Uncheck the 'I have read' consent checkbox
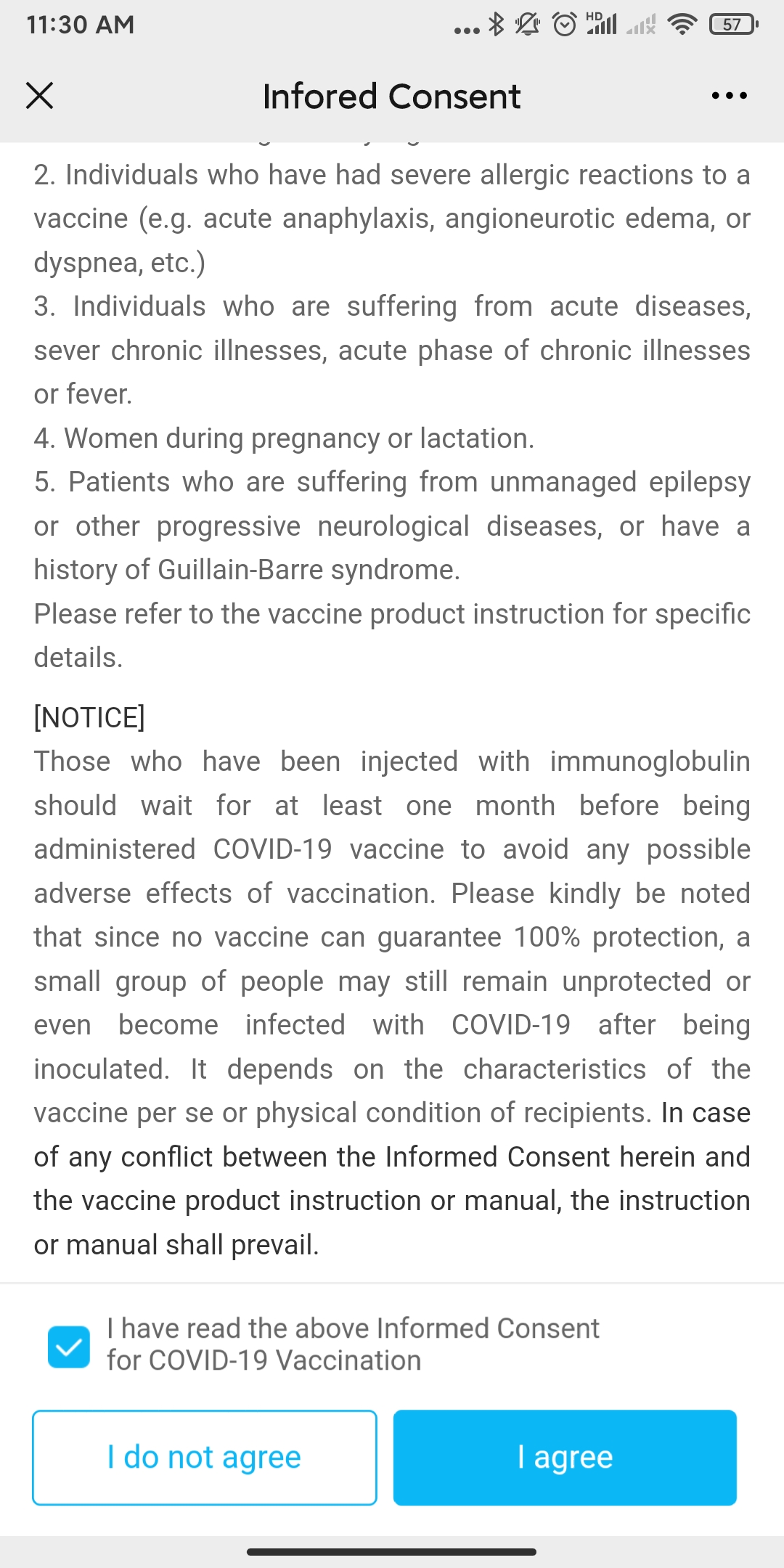 (69, 1347)
